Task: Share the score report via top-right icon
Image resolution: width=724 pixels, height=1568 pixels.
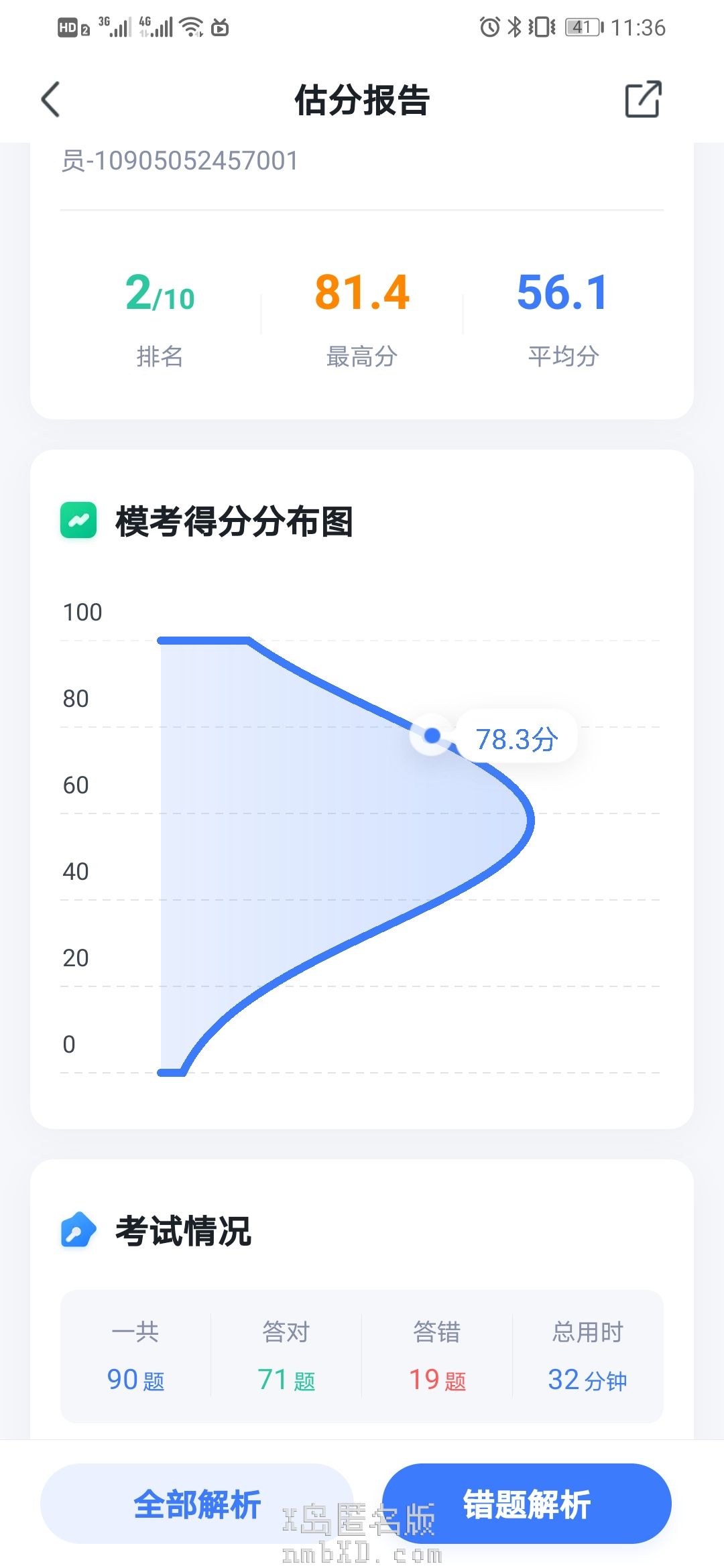Action: click(643, 100)
